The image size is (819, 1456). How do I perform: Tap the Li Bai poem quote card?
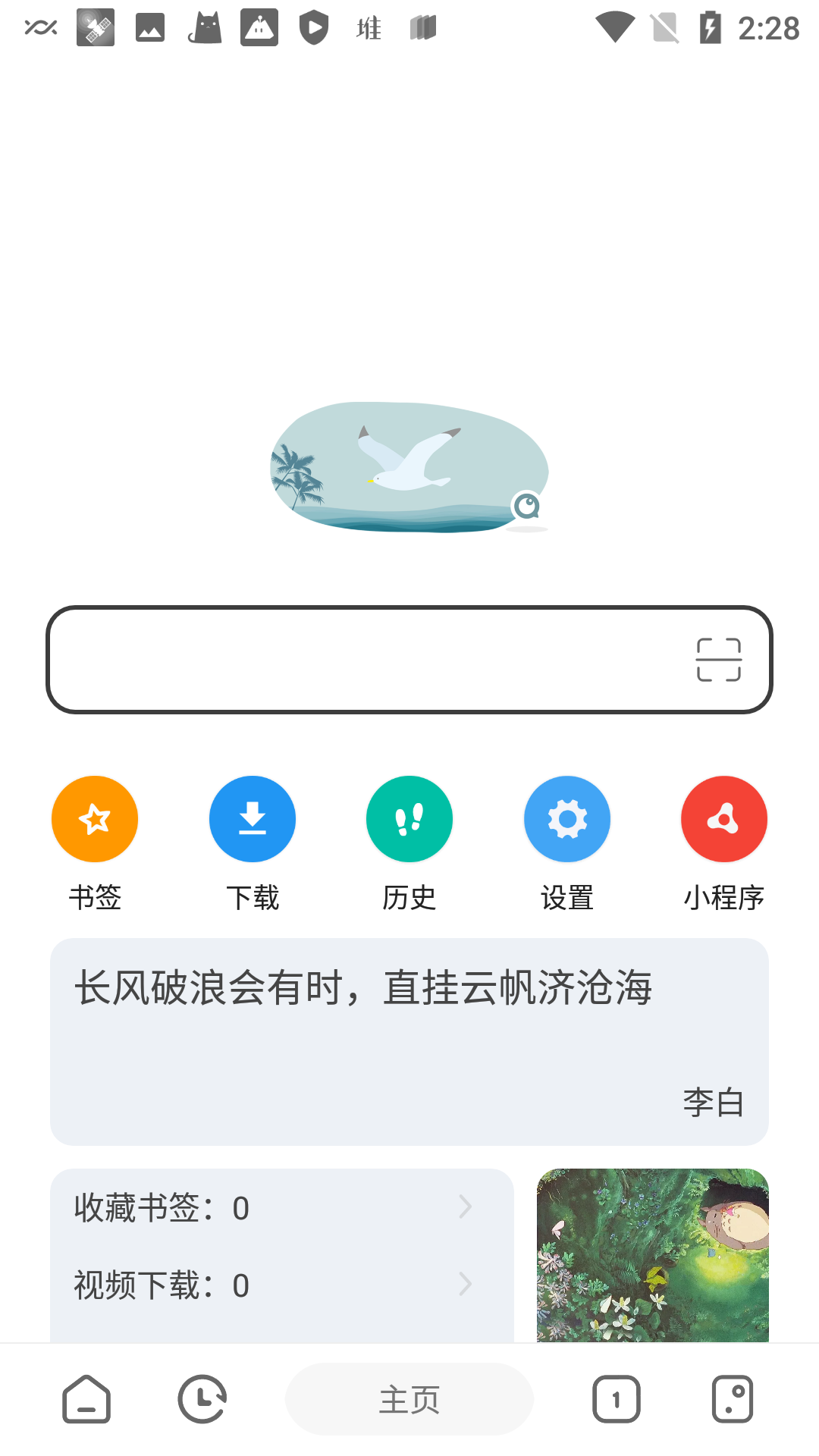[409, 1041]
